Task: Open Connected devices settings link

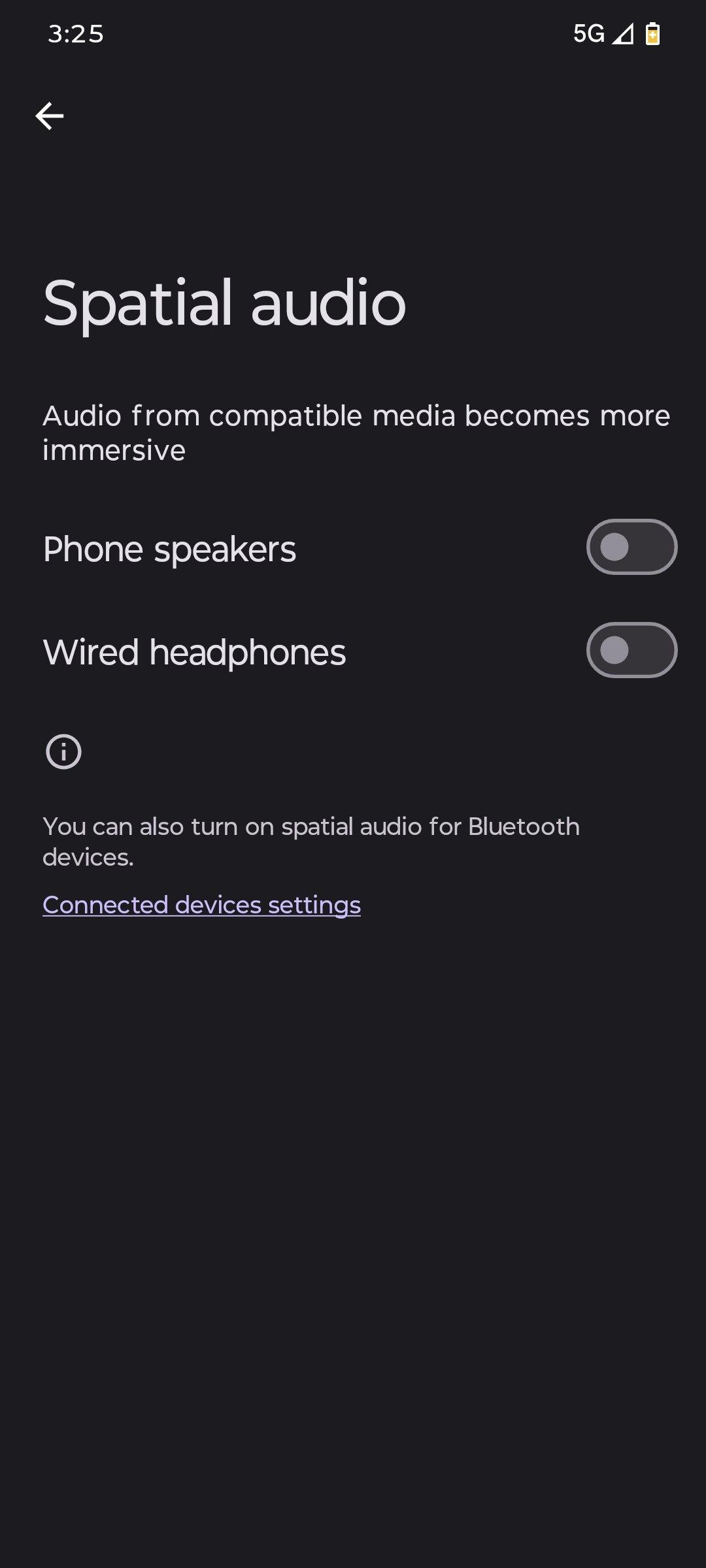Action: point(201,905)
